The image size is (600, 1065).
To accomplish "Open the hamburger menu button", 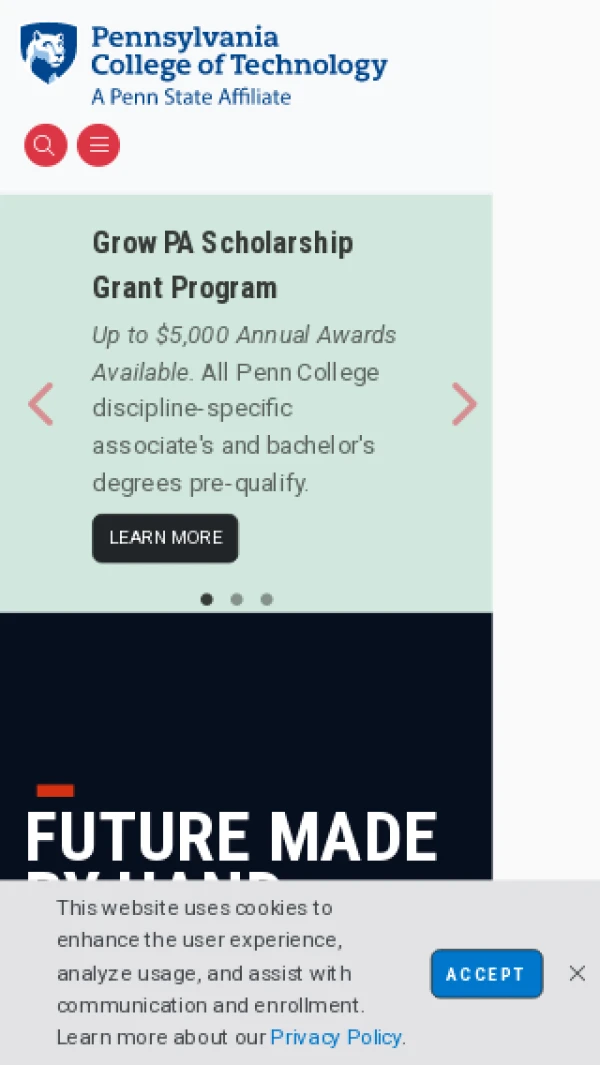I will coord(99,145).
